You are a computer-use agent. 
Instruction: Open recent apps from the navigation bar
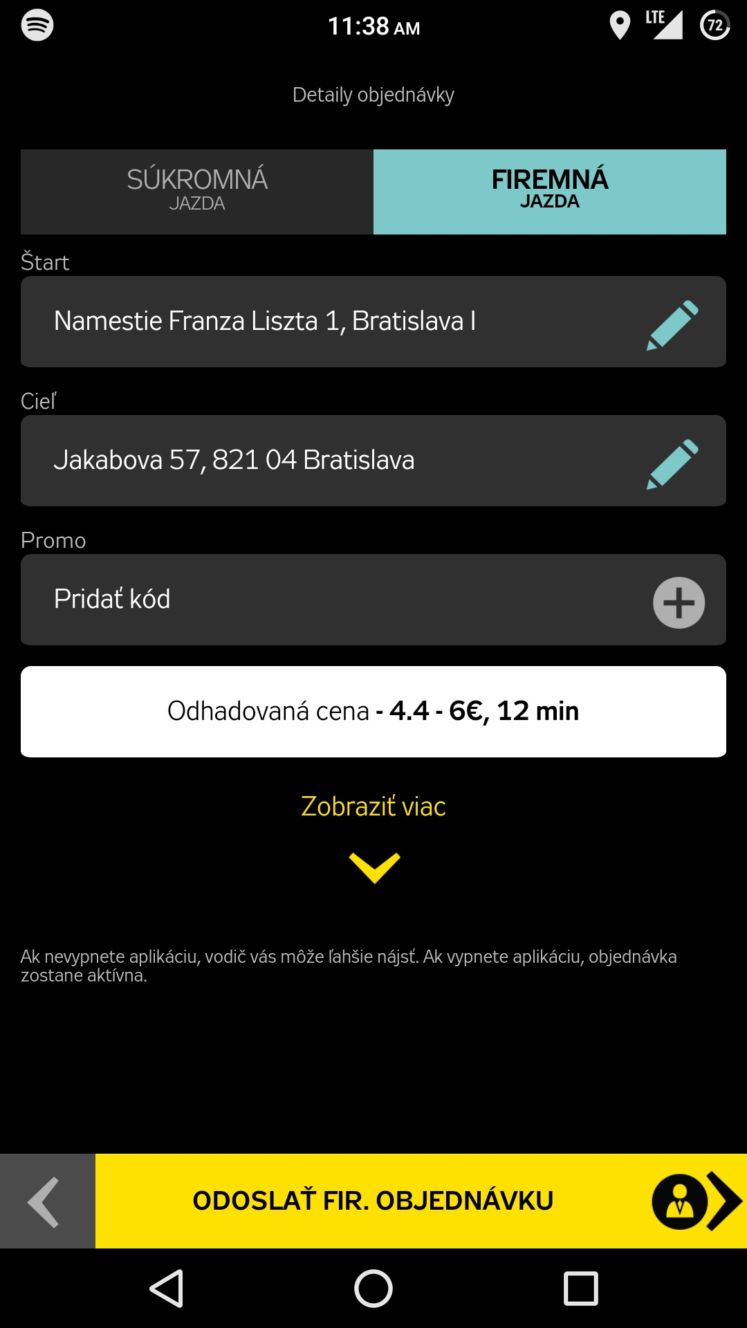(580, 1288)
